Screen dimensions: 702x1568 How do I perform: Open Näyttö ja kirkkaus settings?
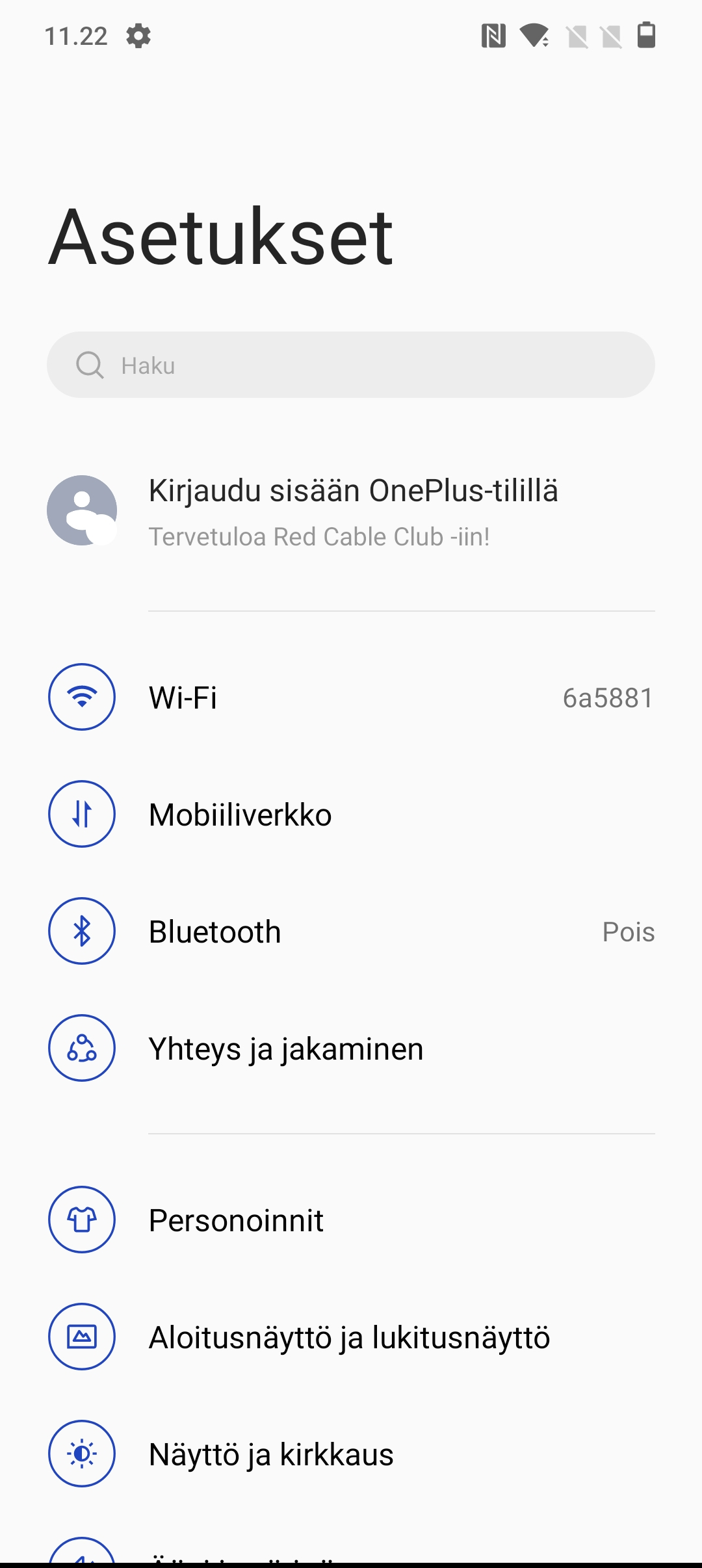(351, 1454)
